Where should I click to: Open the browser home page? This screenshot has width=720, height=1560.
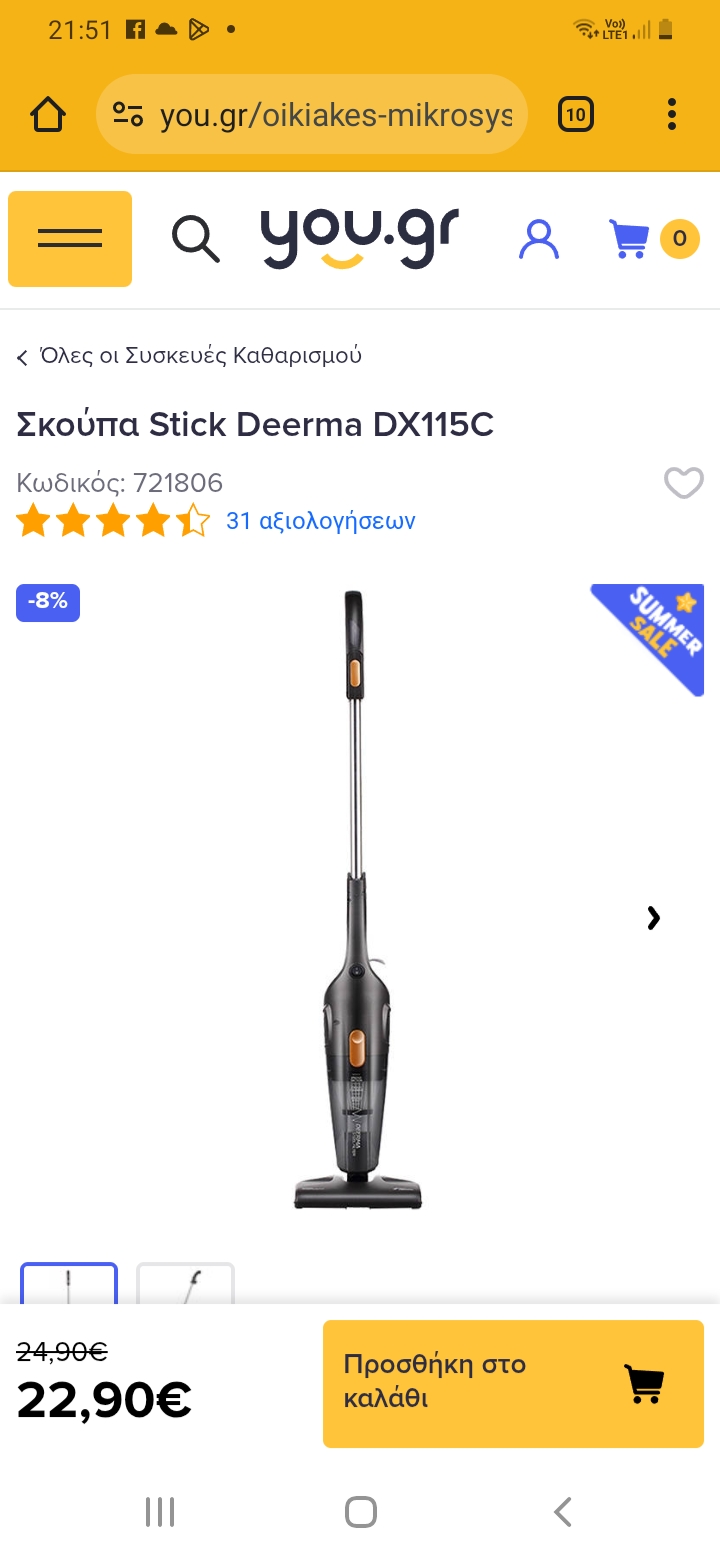47,115
